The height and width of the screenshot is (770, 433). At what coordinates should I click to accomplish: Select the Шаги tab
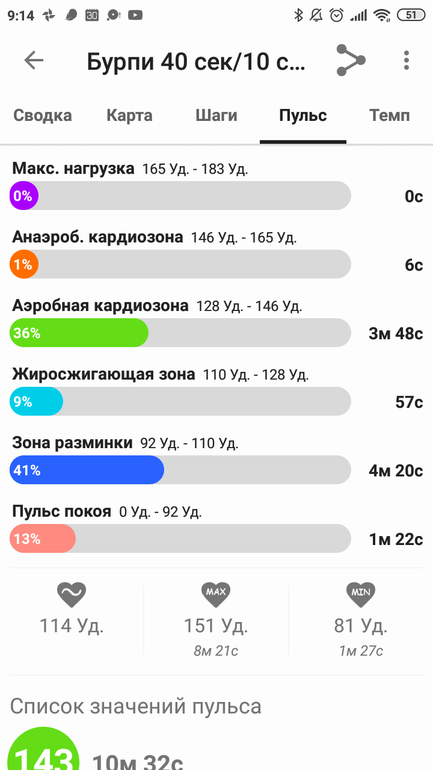click(x=216, y=116)
